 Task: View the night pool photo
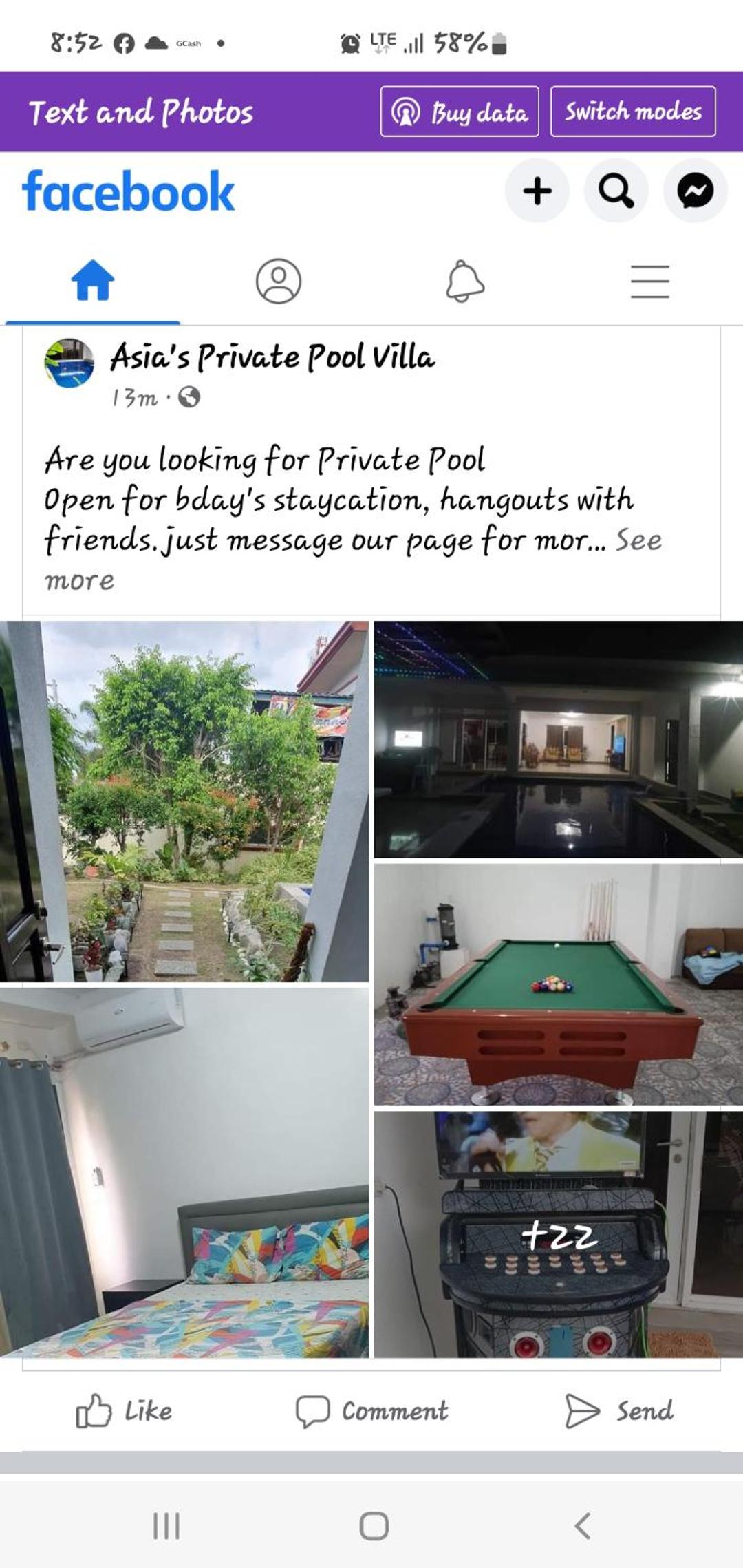click(x=559, y=739)
